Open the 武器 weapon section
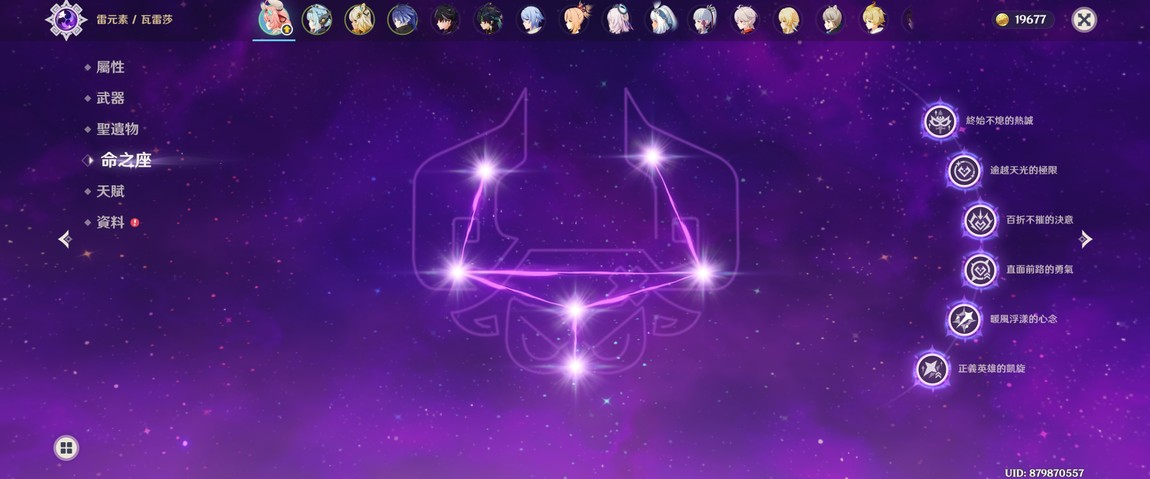1150x479 pixels. (110, 98)
